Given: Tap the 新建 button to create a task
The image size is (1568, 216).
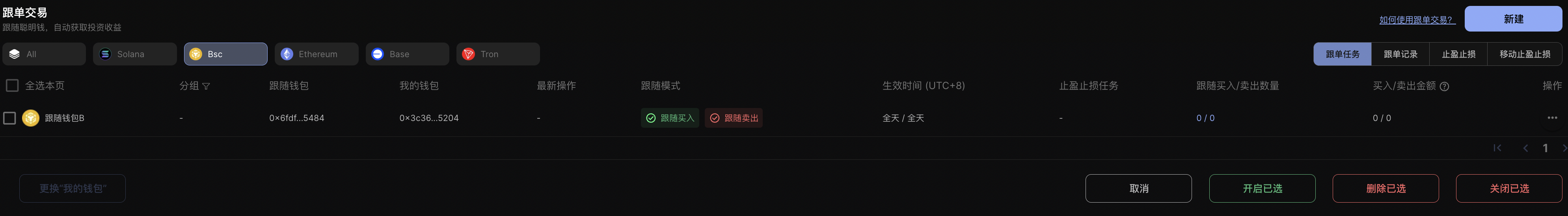Looking at the screenshot, I should click(1512, 19).
